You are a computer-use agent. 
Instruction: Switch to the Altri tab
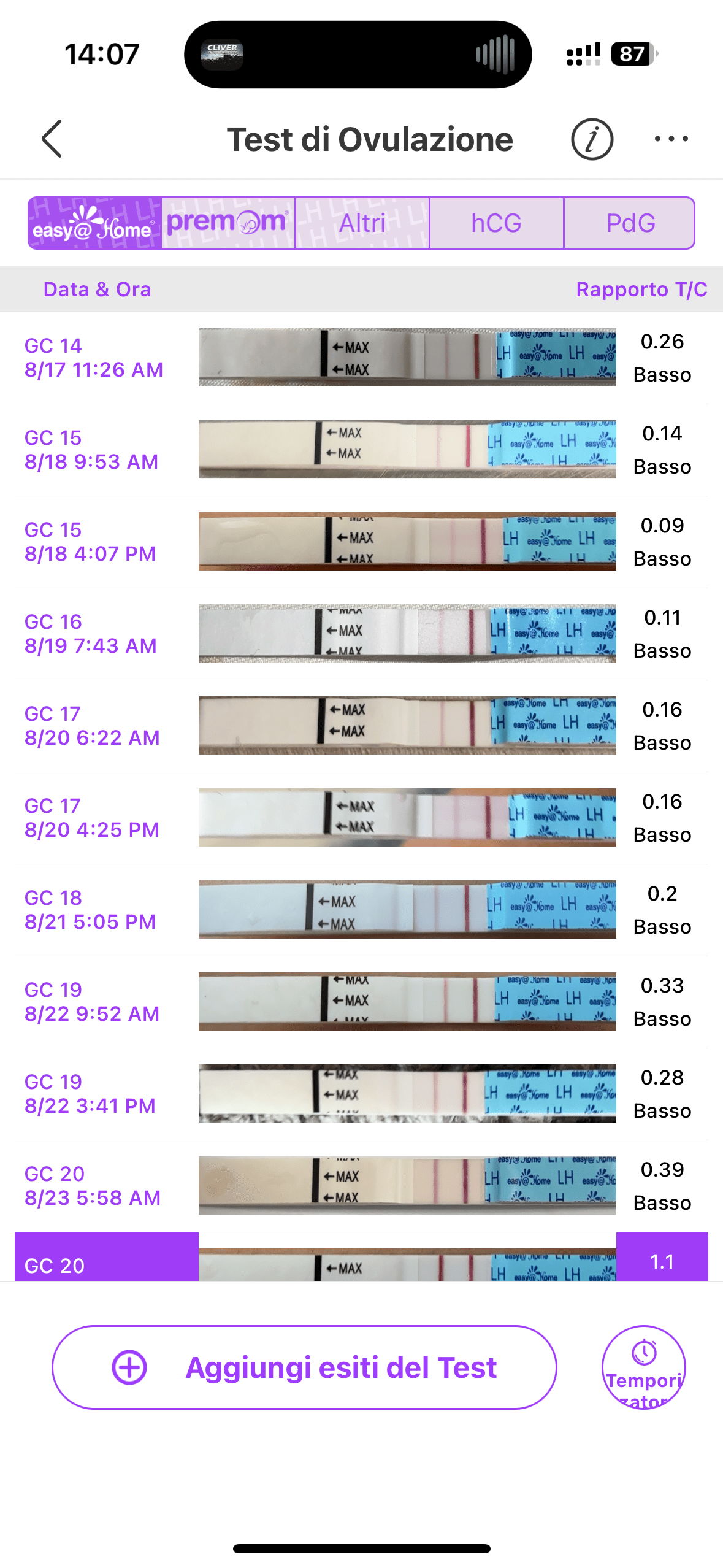click(x=362, y=223)
